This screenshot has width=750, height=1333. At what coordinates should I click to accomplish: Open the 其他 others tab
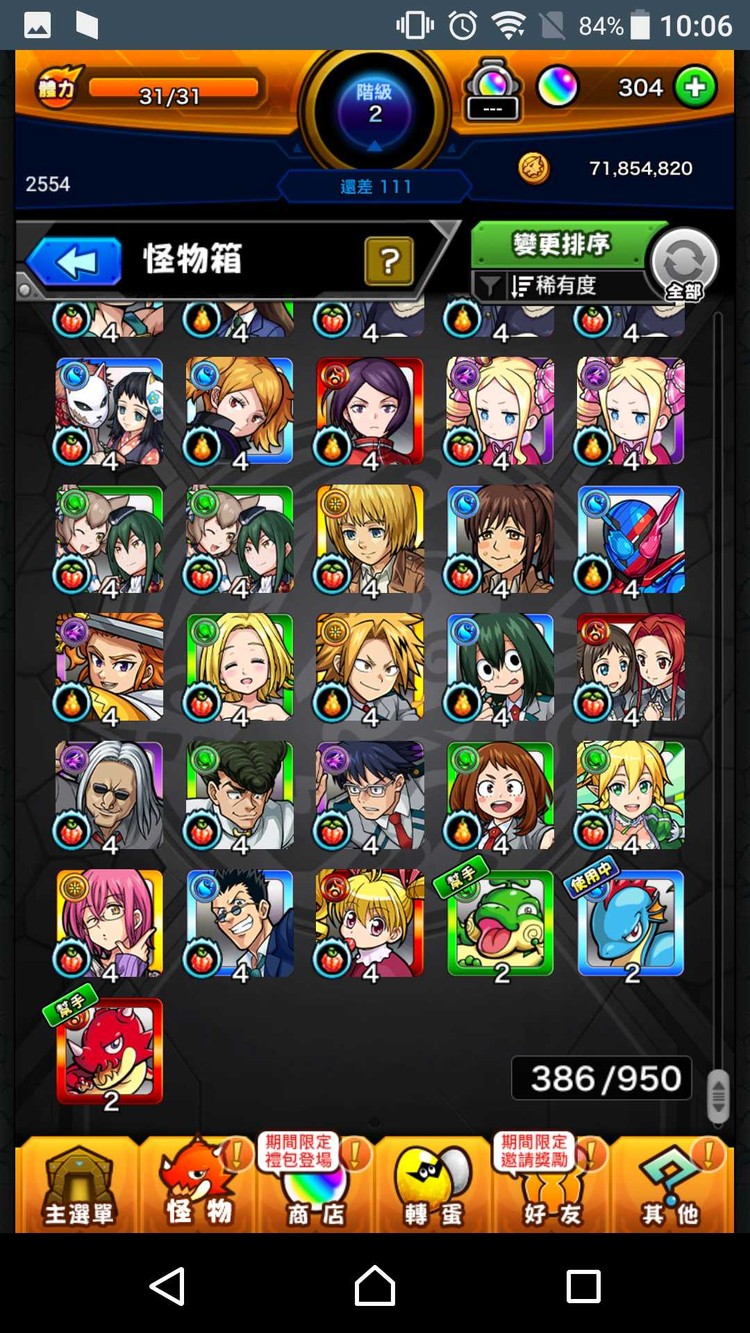(669, 1186)
